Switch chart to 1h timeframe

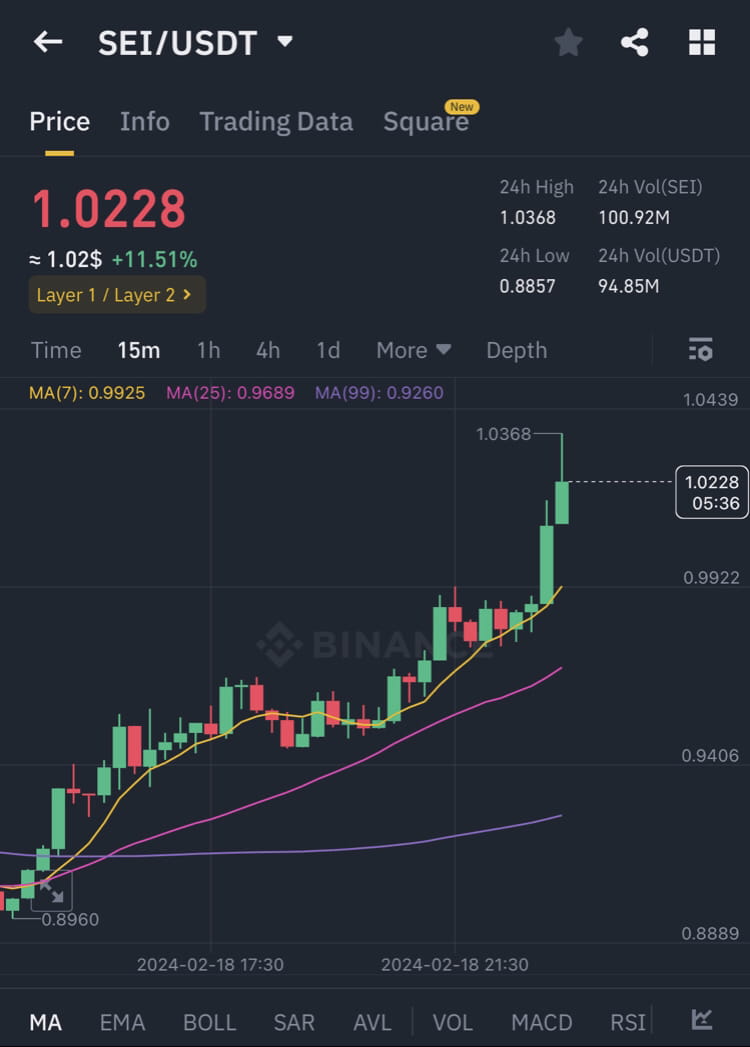pyautogui.click(x=208, y=350)
